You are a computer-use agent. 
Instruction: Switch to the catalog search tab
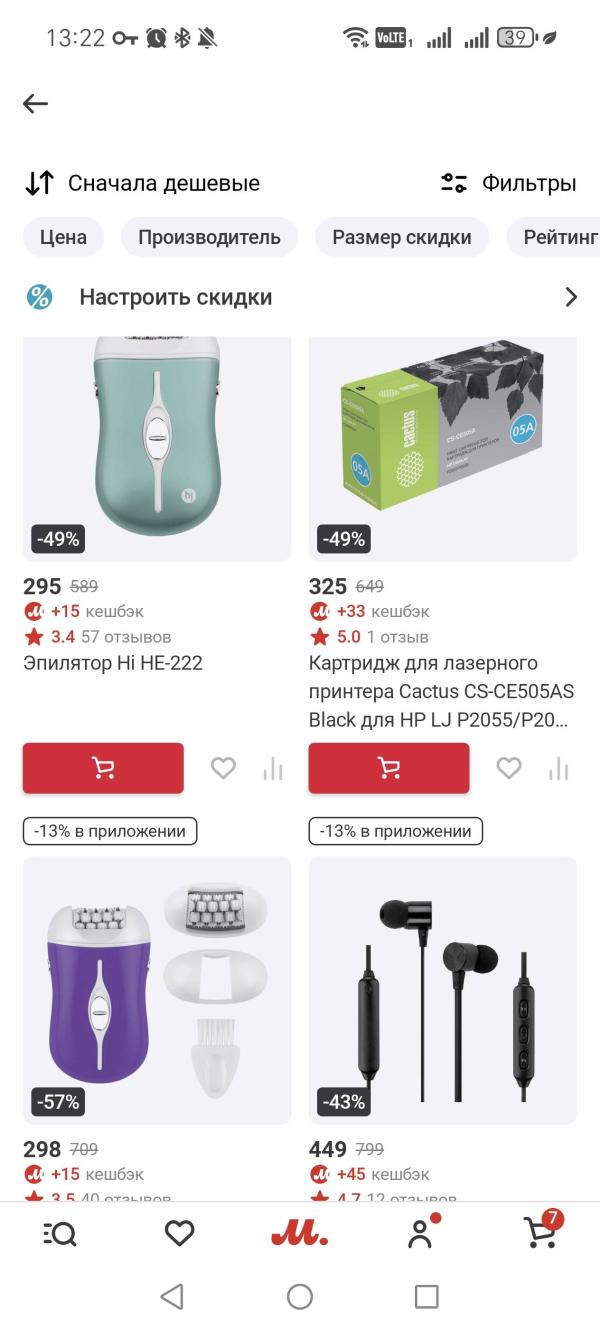(60, 1234)
